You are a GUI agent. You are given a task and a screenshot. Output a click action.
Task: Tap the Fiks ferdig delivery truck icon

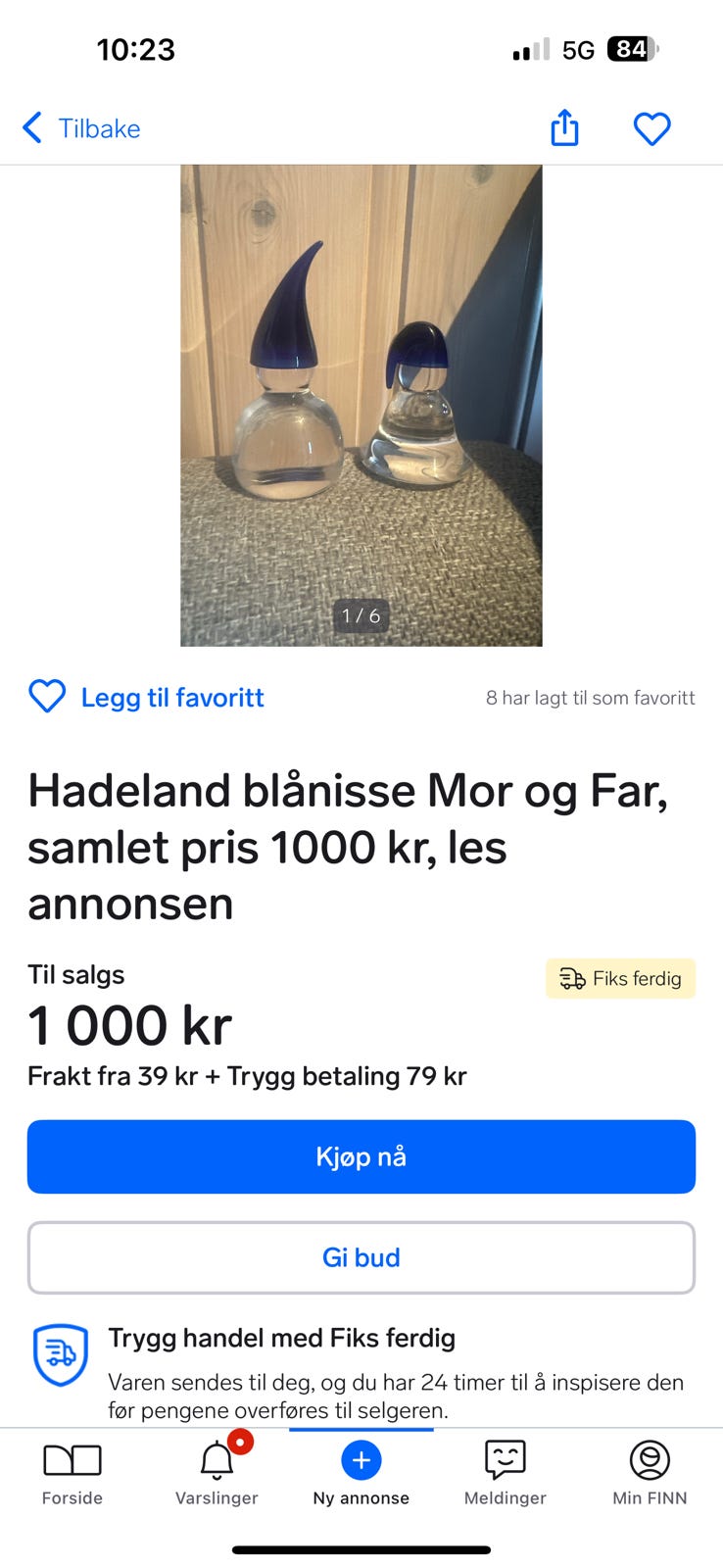point(572,978)
